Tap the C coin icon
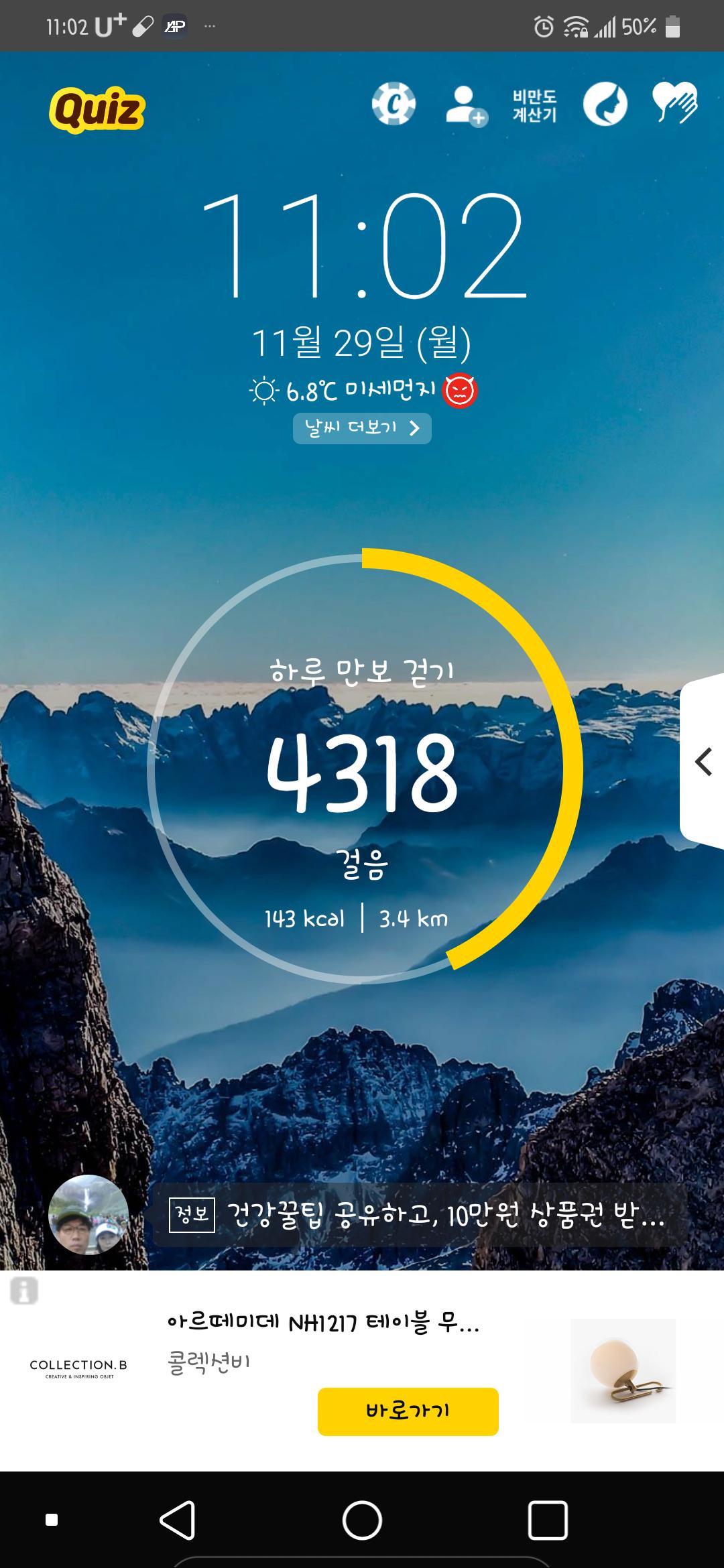 pos(394,105)
